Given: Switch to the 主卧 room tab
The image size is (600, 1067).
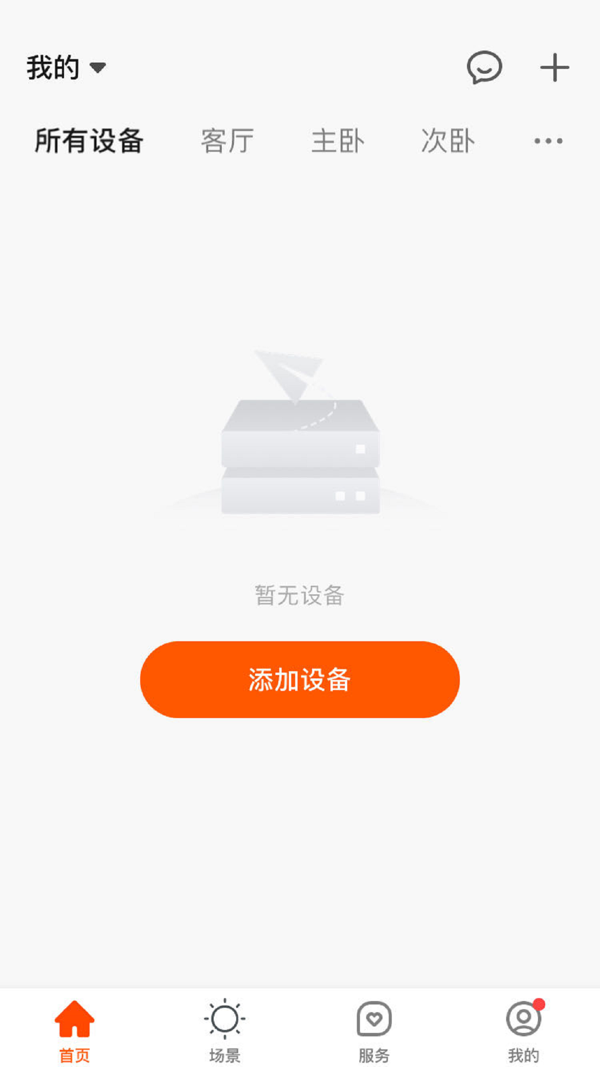Looking at the screenshot, I should (337, 141).
